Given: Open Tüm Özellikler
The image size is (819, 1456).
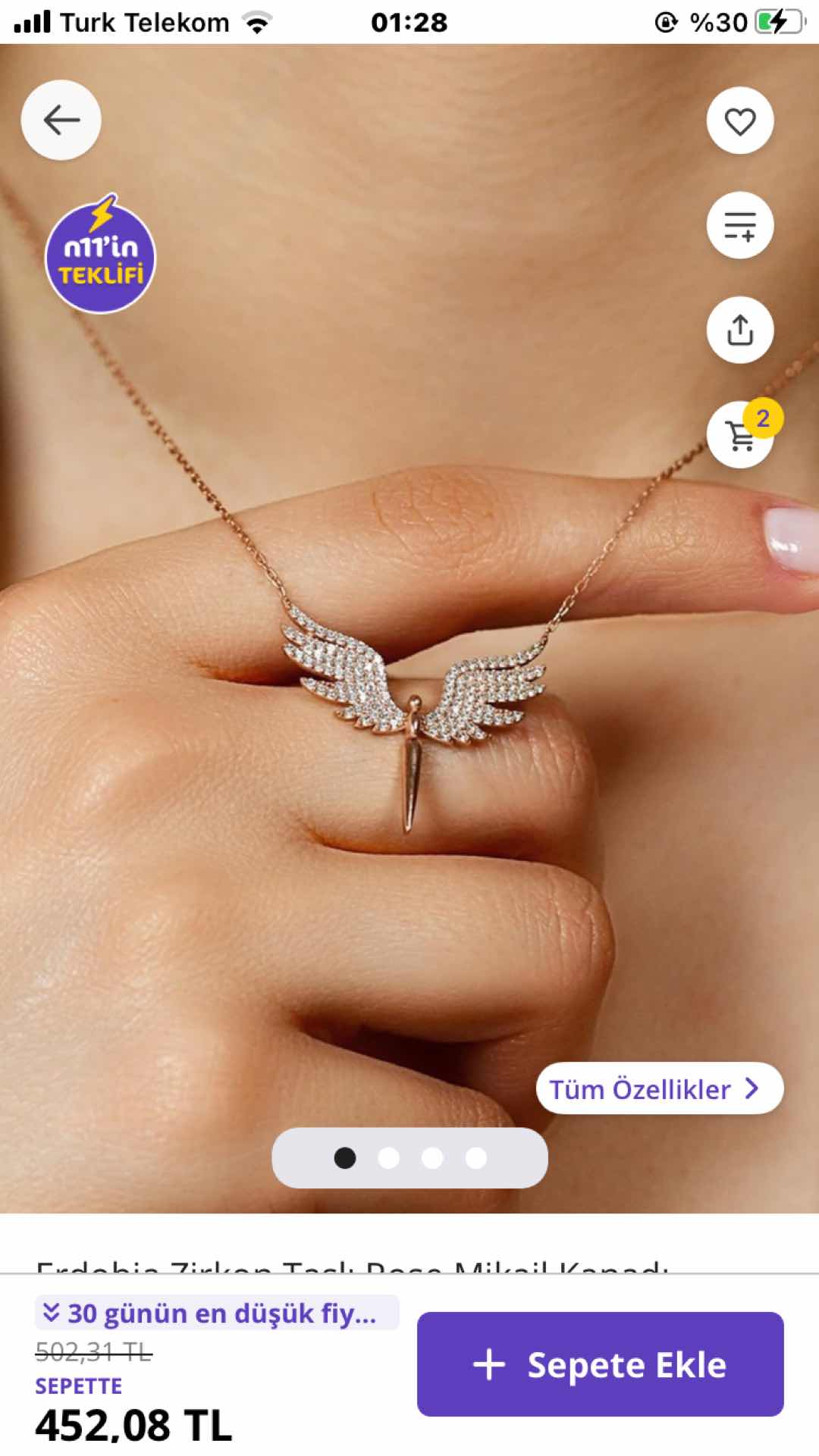Looking at the screenshot, I should pyautogui.click(x=659, y=1089).
